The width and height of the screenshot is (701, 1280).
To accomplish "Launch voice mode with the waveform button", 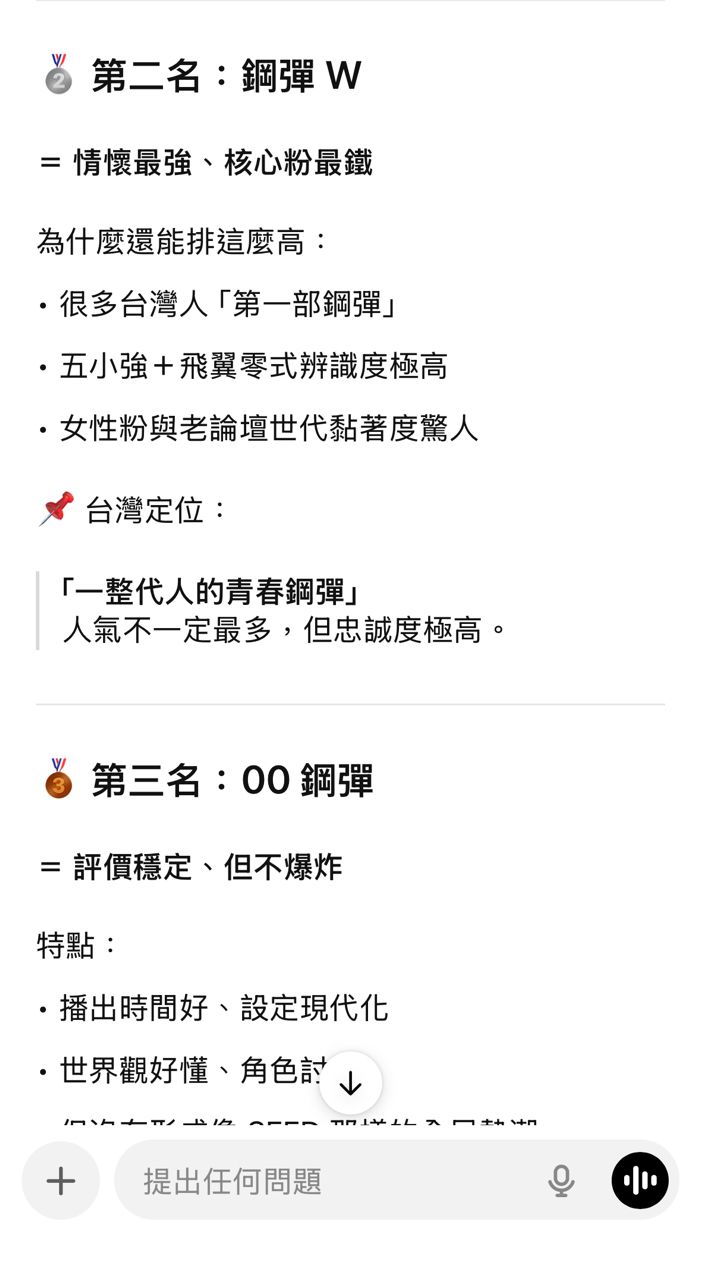I will 640,1181.
